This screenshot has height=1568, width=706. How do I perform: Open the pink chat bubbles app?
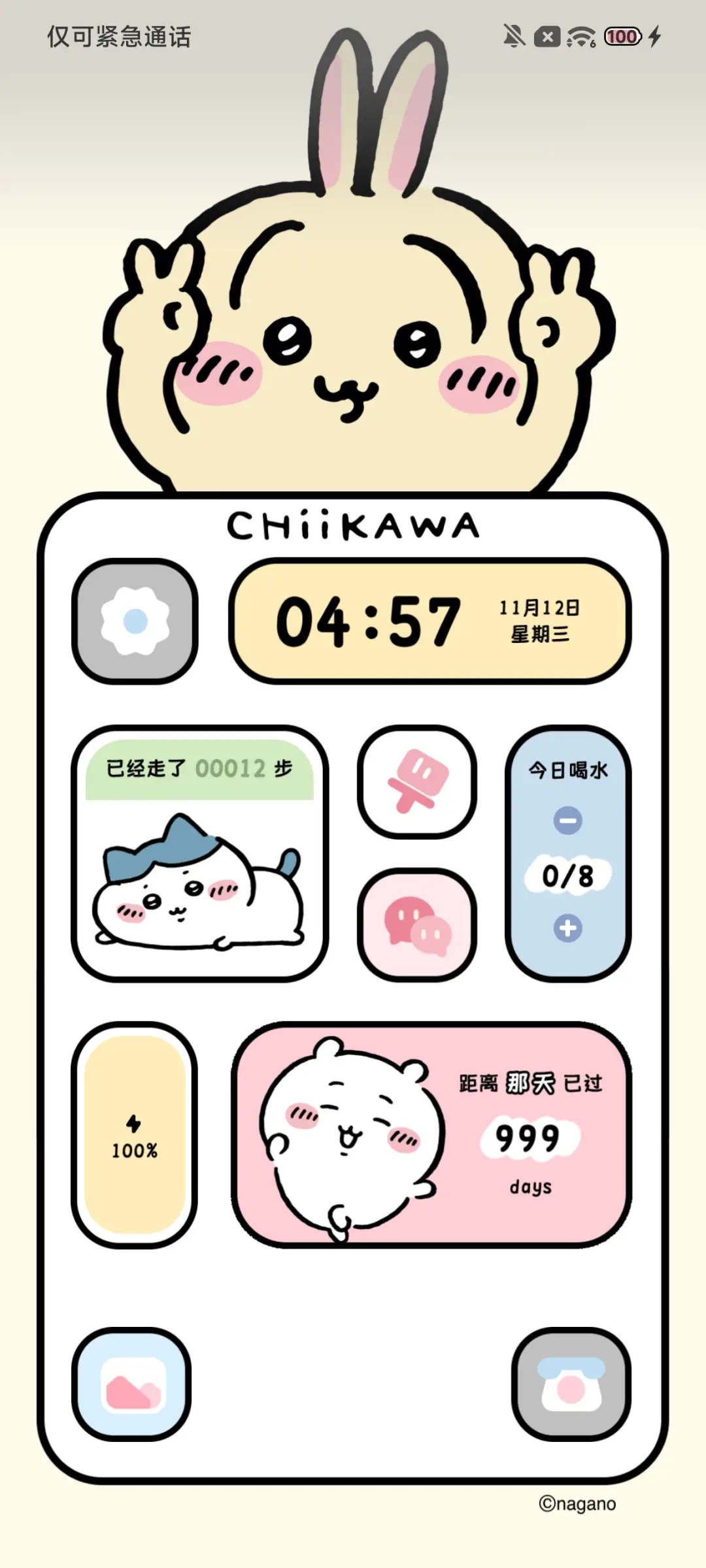[417, 924]
